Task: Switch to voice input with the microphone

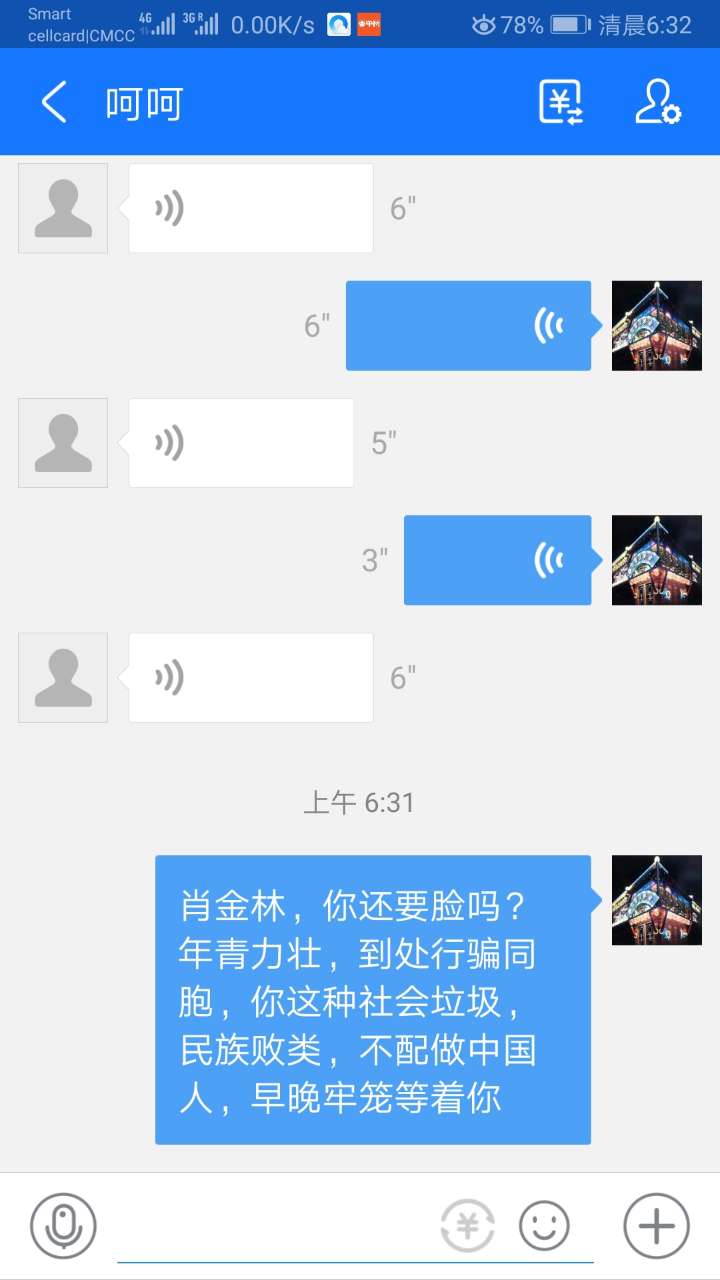Action: coord(63,1226)
